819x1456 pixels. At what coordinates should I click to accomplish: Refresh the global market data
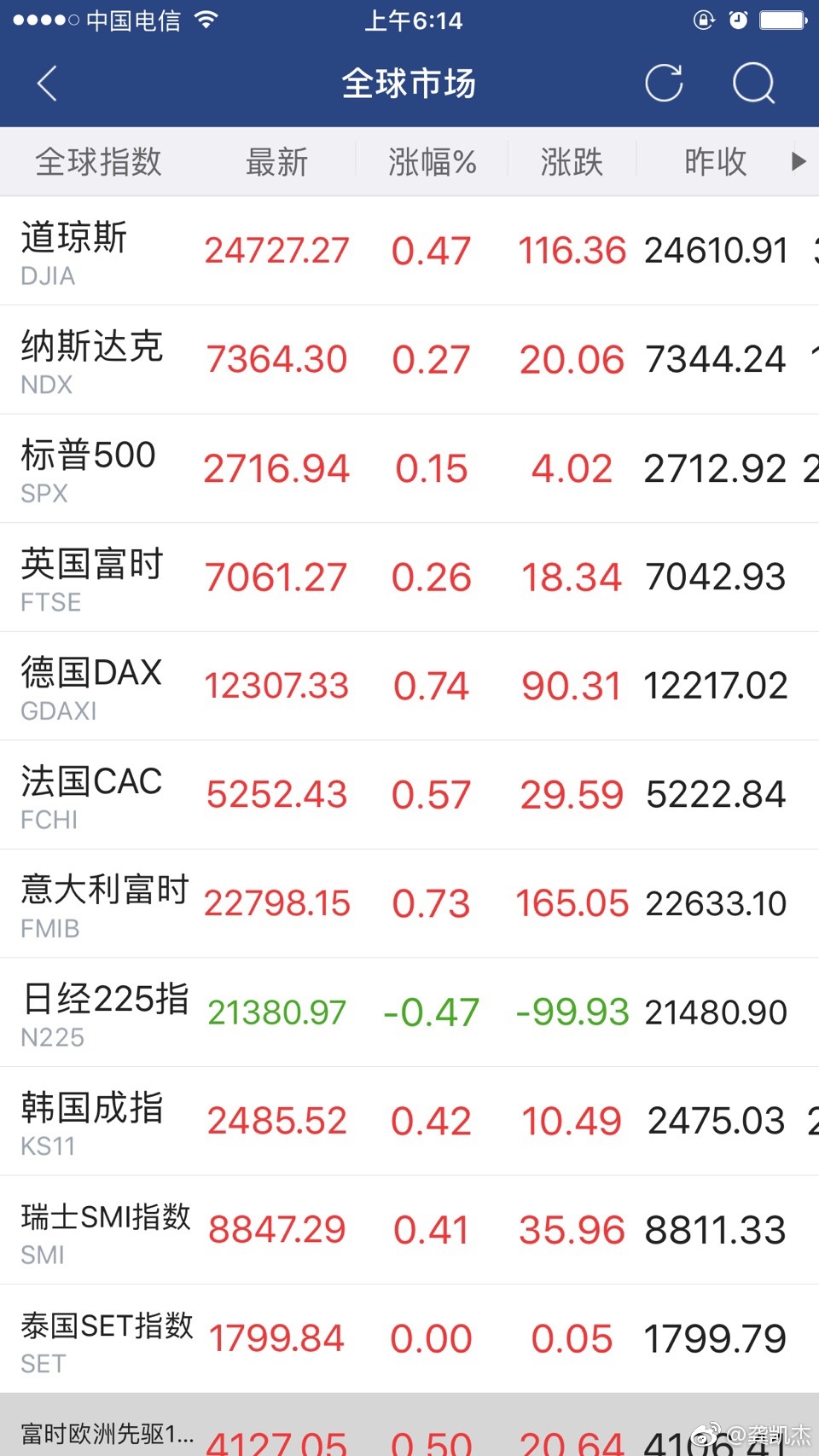pyautogui.click(x=664, y=83)
